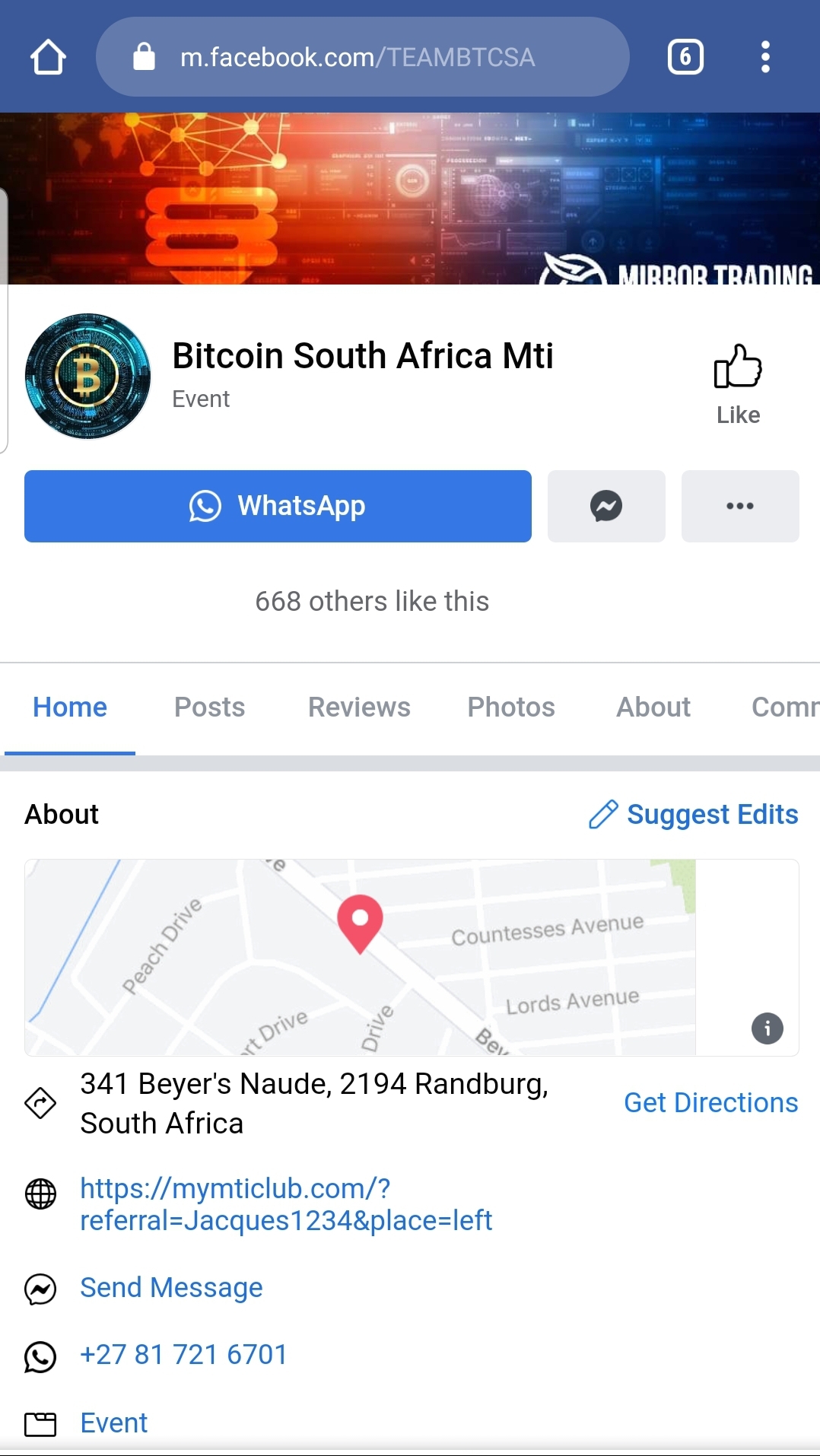Tap Send Message link

pyautogui.click(x=171, y=1287)
